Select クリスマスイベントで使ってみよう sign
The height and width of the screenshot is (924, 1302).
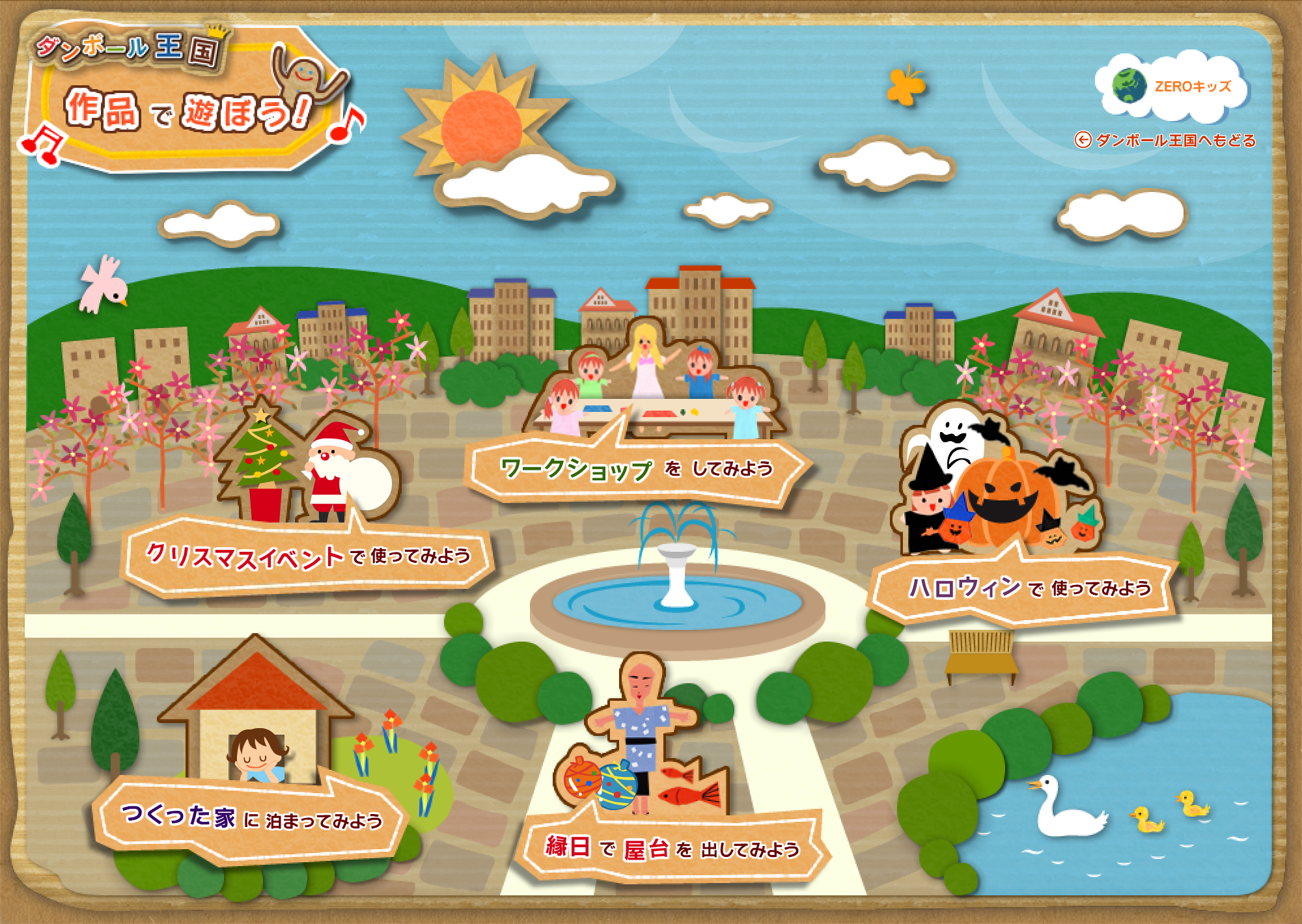[307, 557]
